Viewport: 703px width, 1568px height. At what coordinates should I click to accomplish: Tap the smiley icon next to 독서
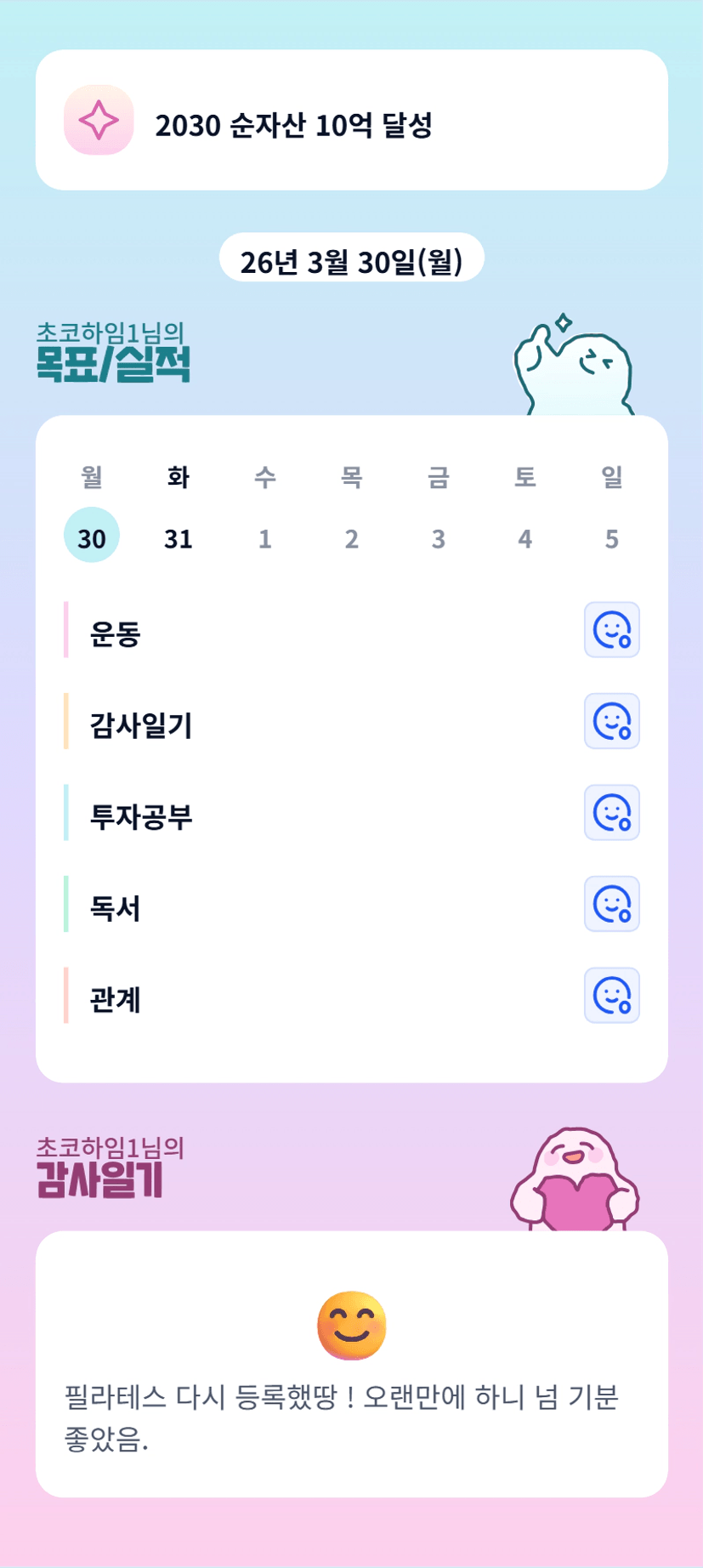click(x=611, y=904)
